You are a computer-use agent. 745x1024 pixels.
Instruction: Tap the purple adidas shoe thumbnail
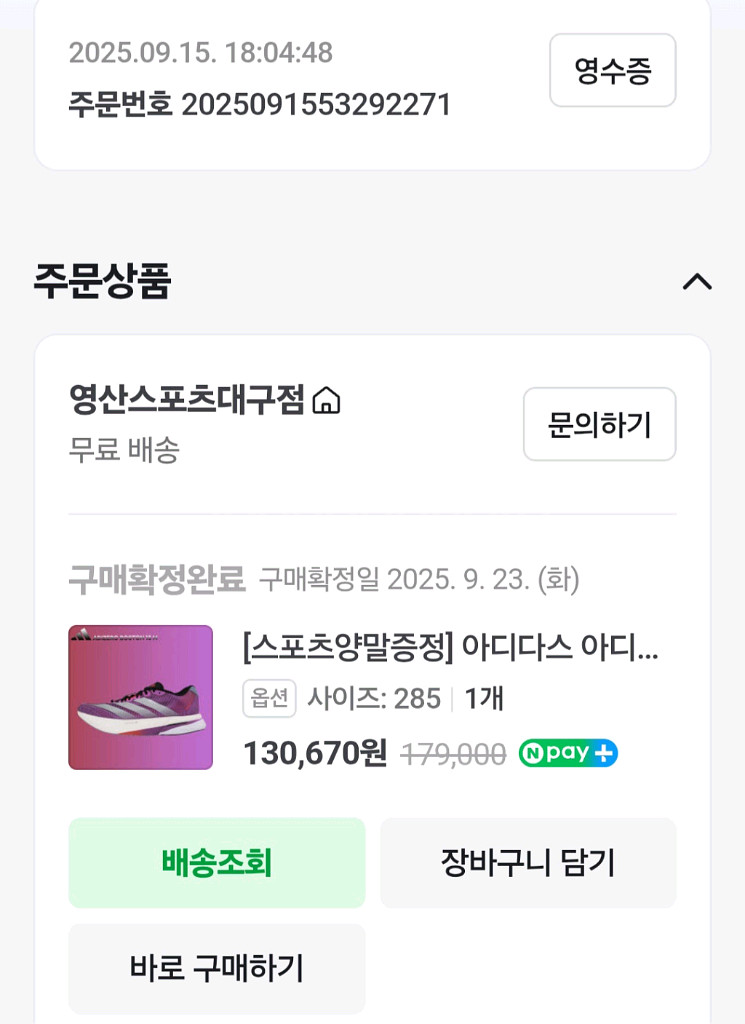pos(140,696)
